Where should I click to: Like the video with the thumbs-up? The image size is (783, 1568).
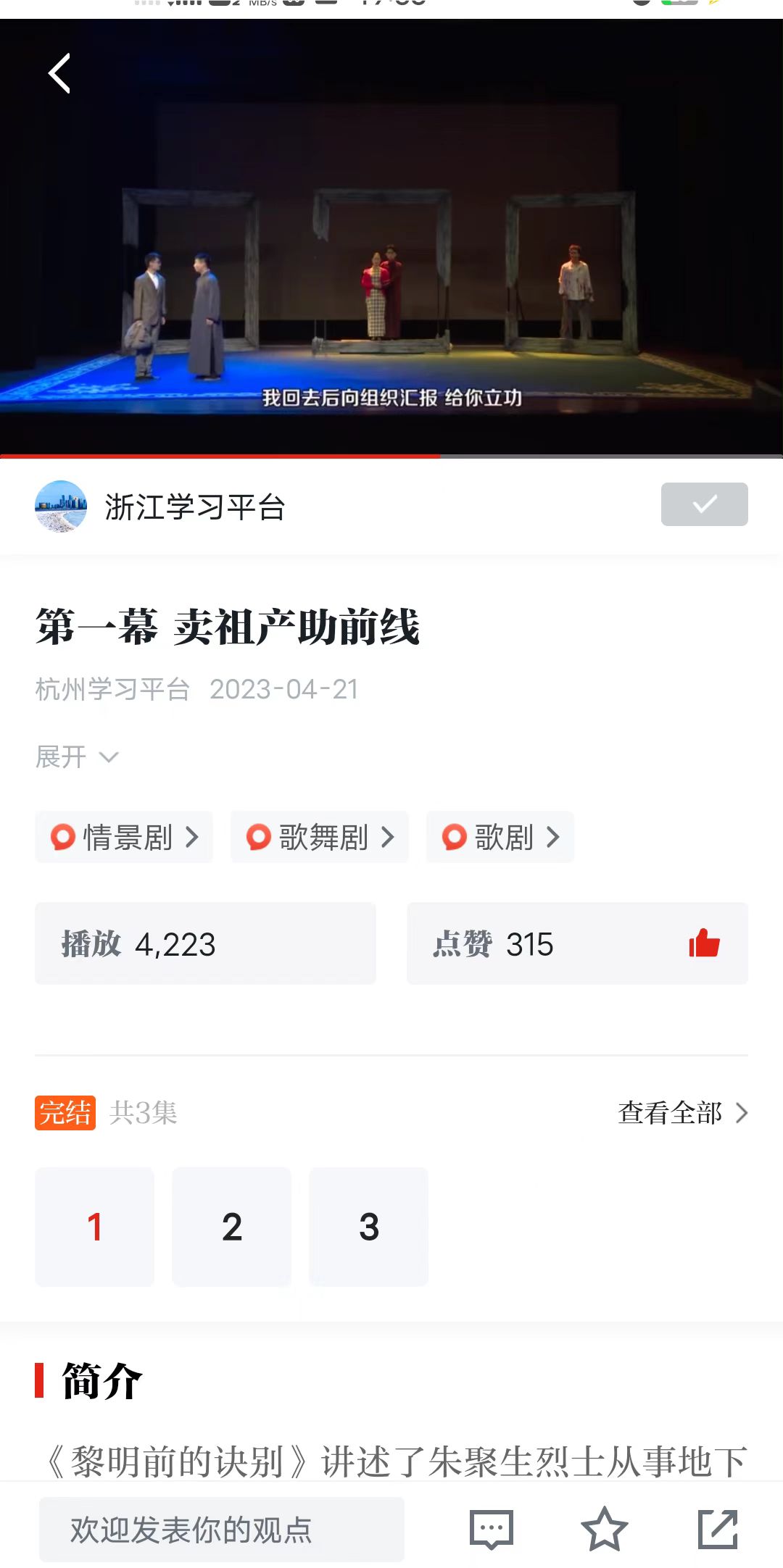(x=704, y=943)
